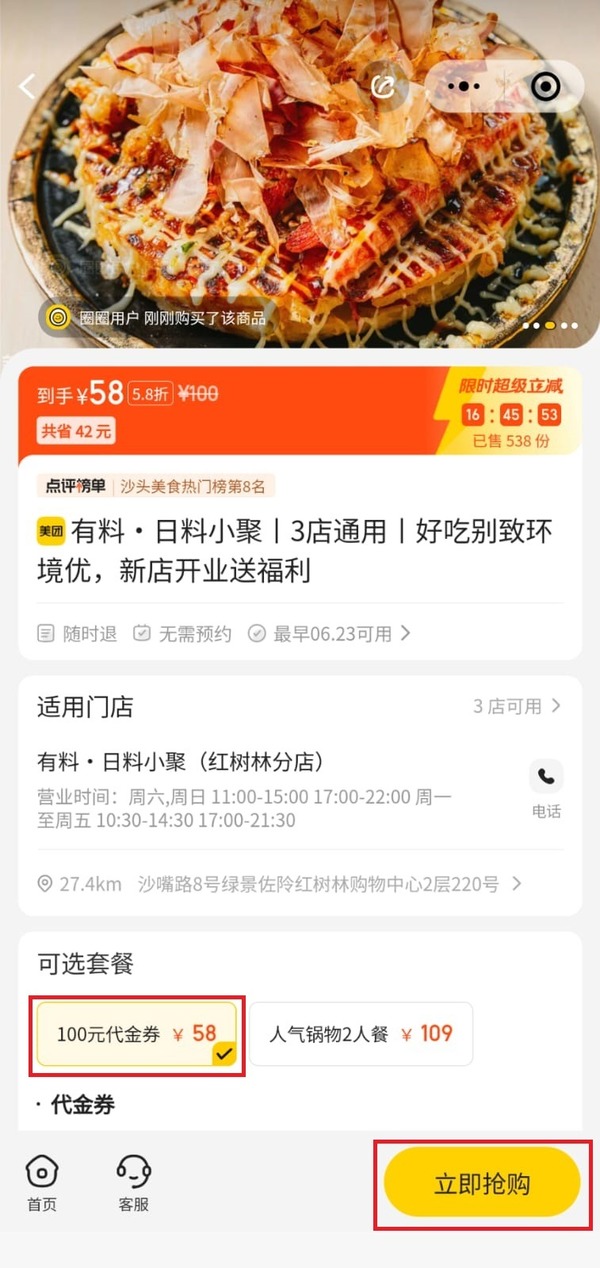600x1268 pixels.
Task: Call the store with 电话 icon
Action: point(546,788)
